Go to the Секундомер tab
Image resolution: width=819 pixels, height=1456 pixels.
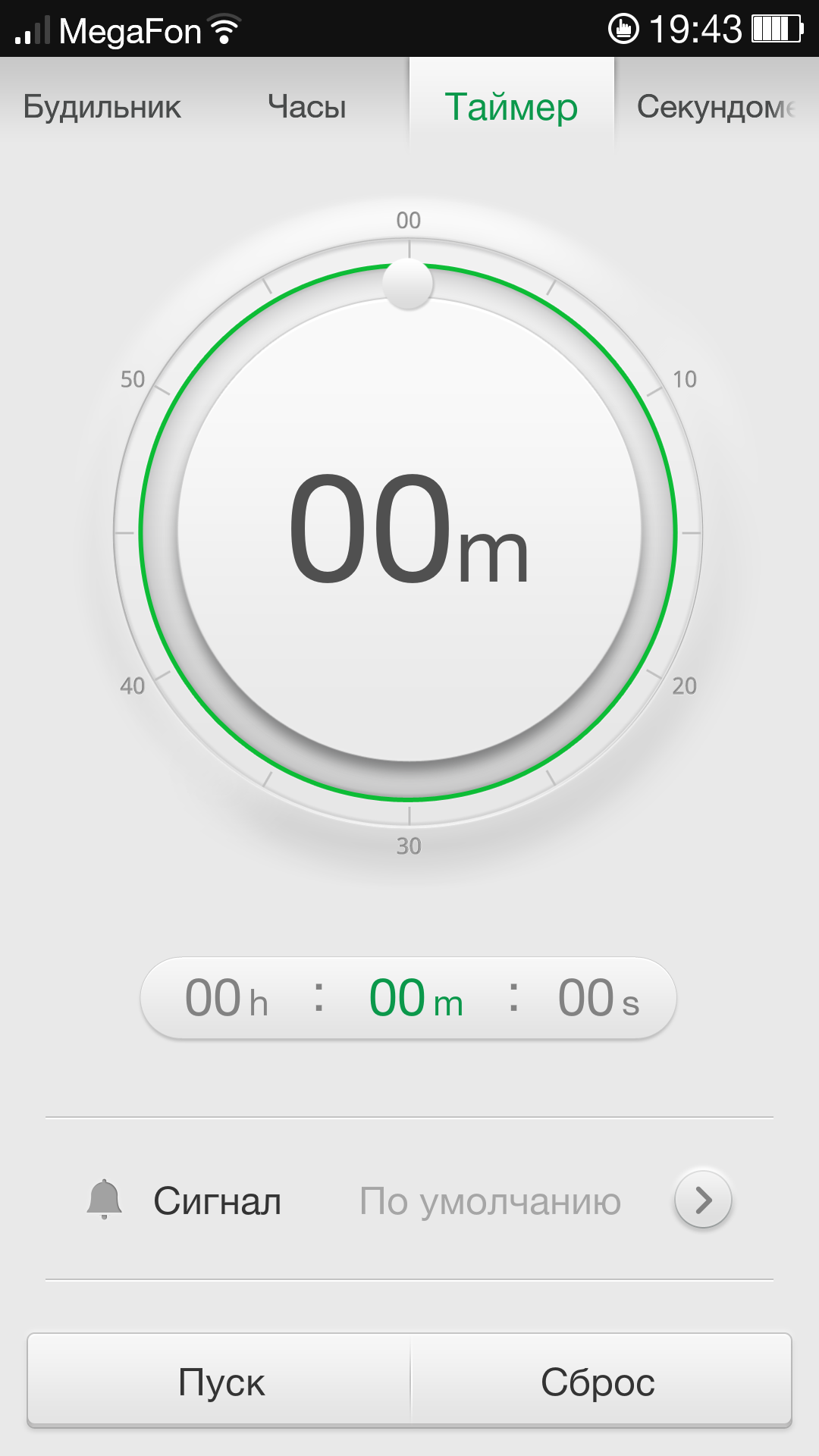click(x=716, y=107)
